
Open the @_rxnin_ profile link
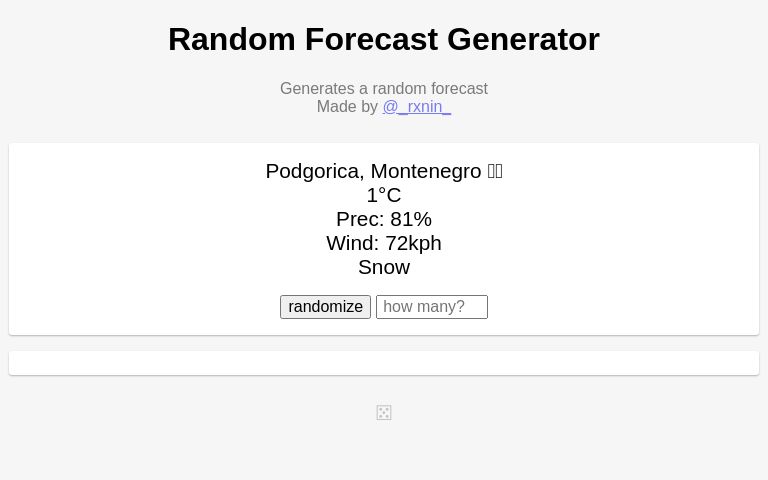tap(416, 107)
